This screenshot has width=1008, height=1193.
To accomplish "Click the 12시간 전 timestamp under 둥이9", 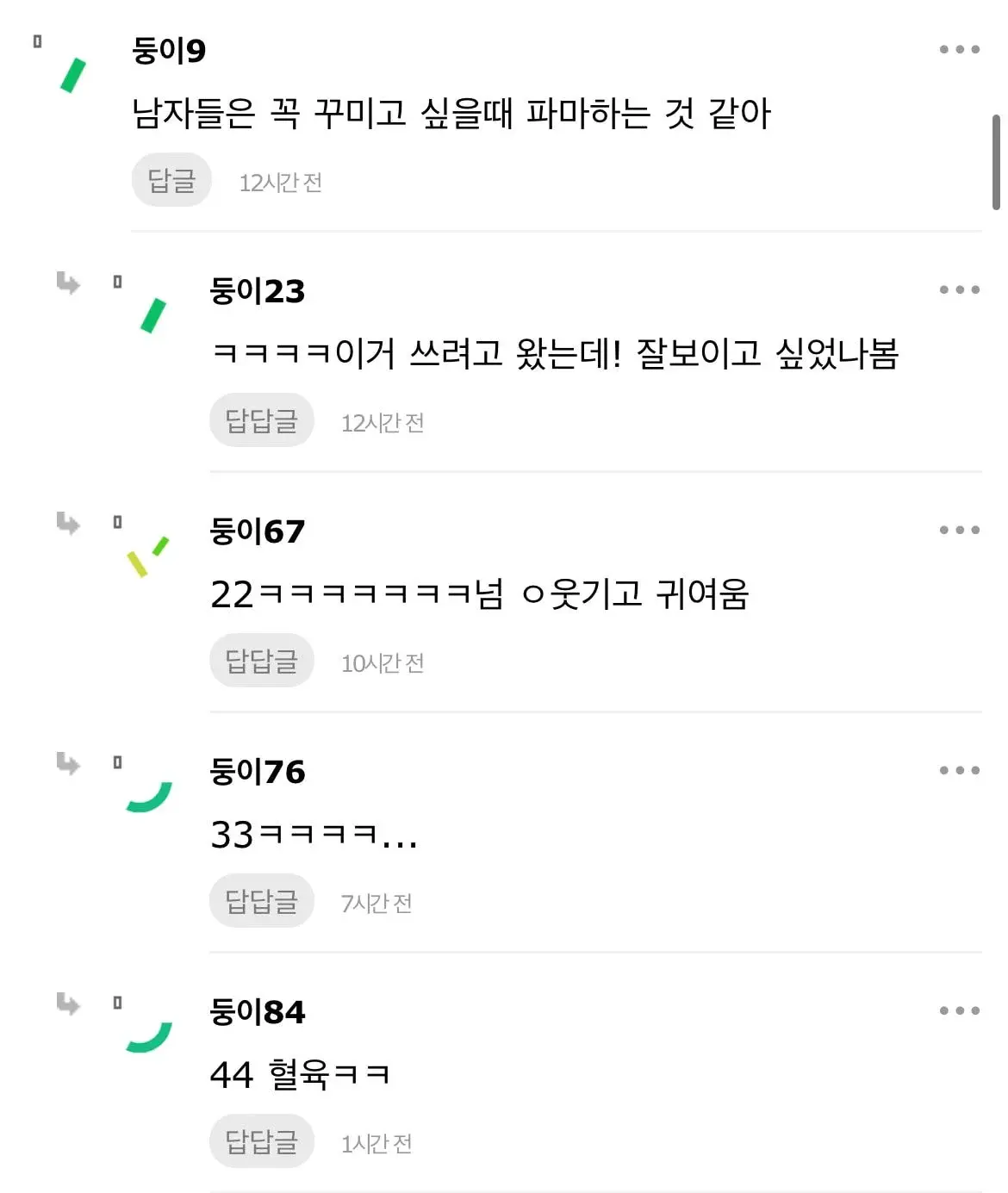I will (x=280, y=182).
